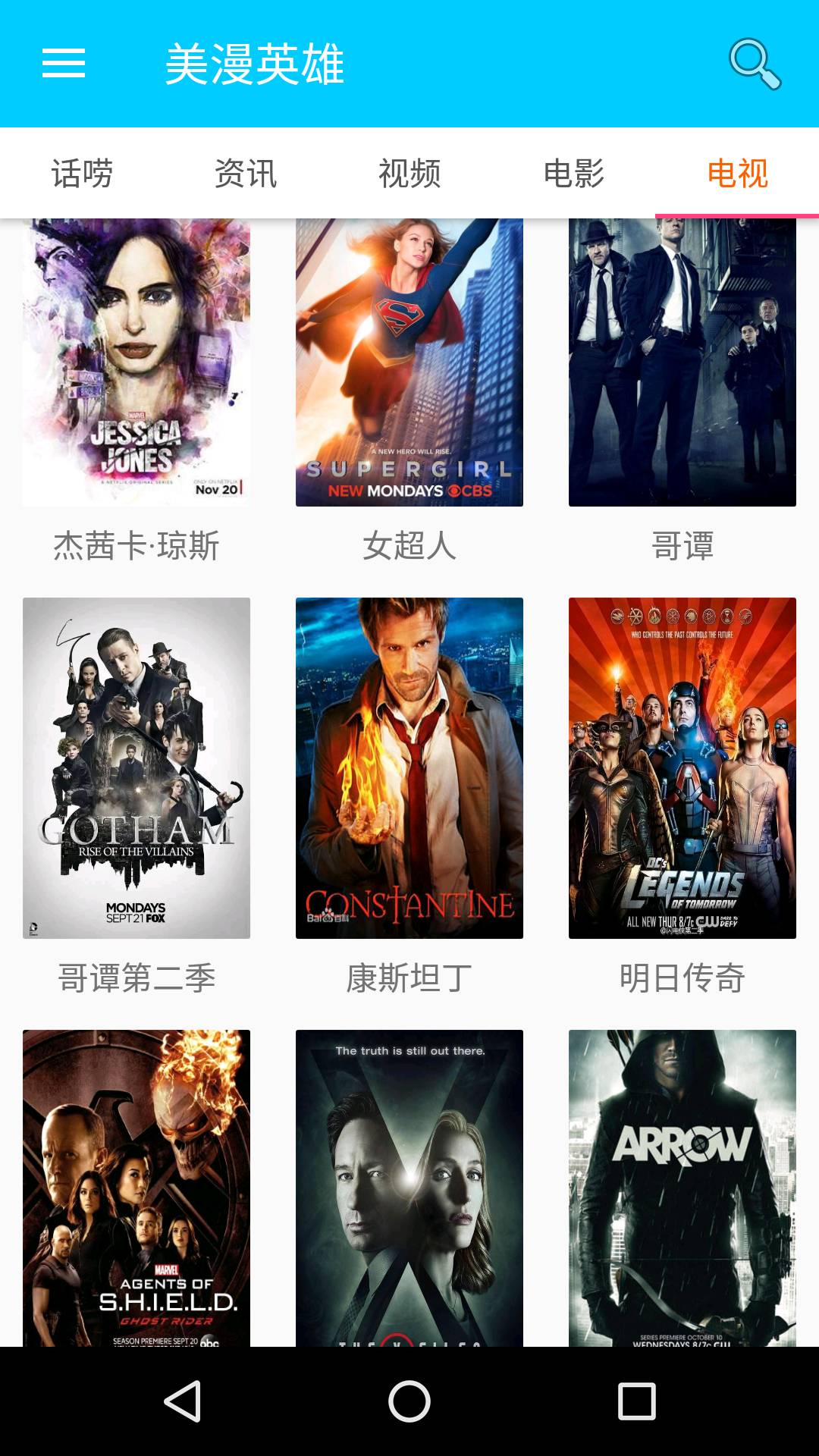Open the X-Files poster tile
Screen dimensions: 819x1456
click(x=409, y=1188)
